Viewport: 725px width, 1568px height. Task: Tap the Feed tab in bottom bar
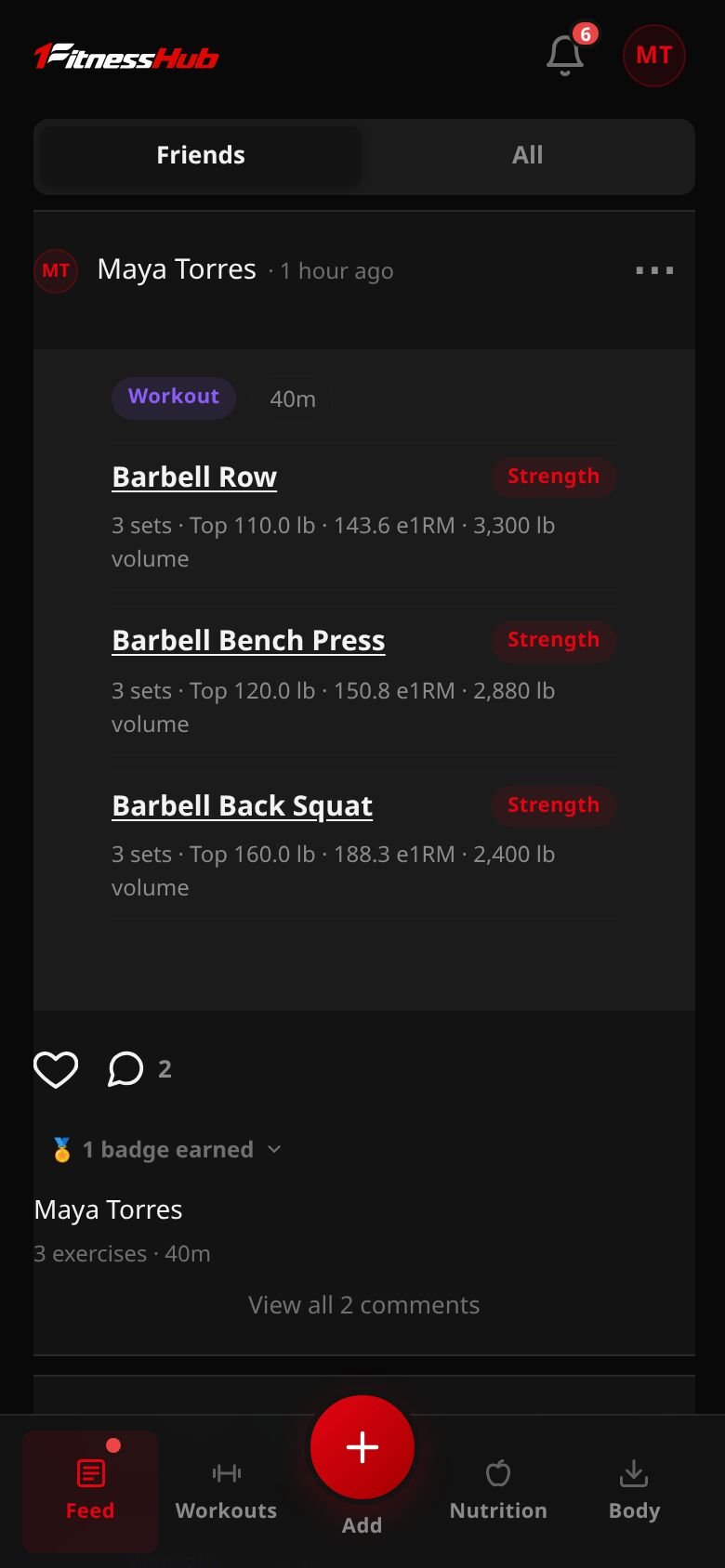coord(90,1491)
